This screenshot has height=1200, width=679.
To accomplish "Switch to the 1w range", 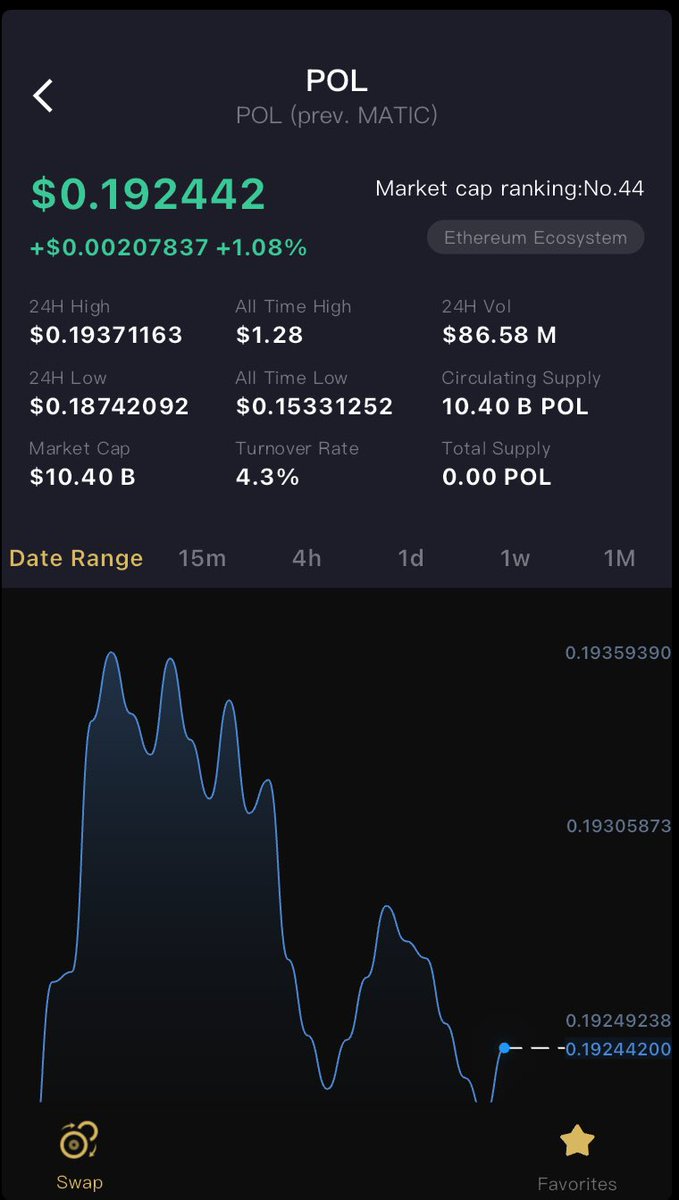I will coord(515,558).
